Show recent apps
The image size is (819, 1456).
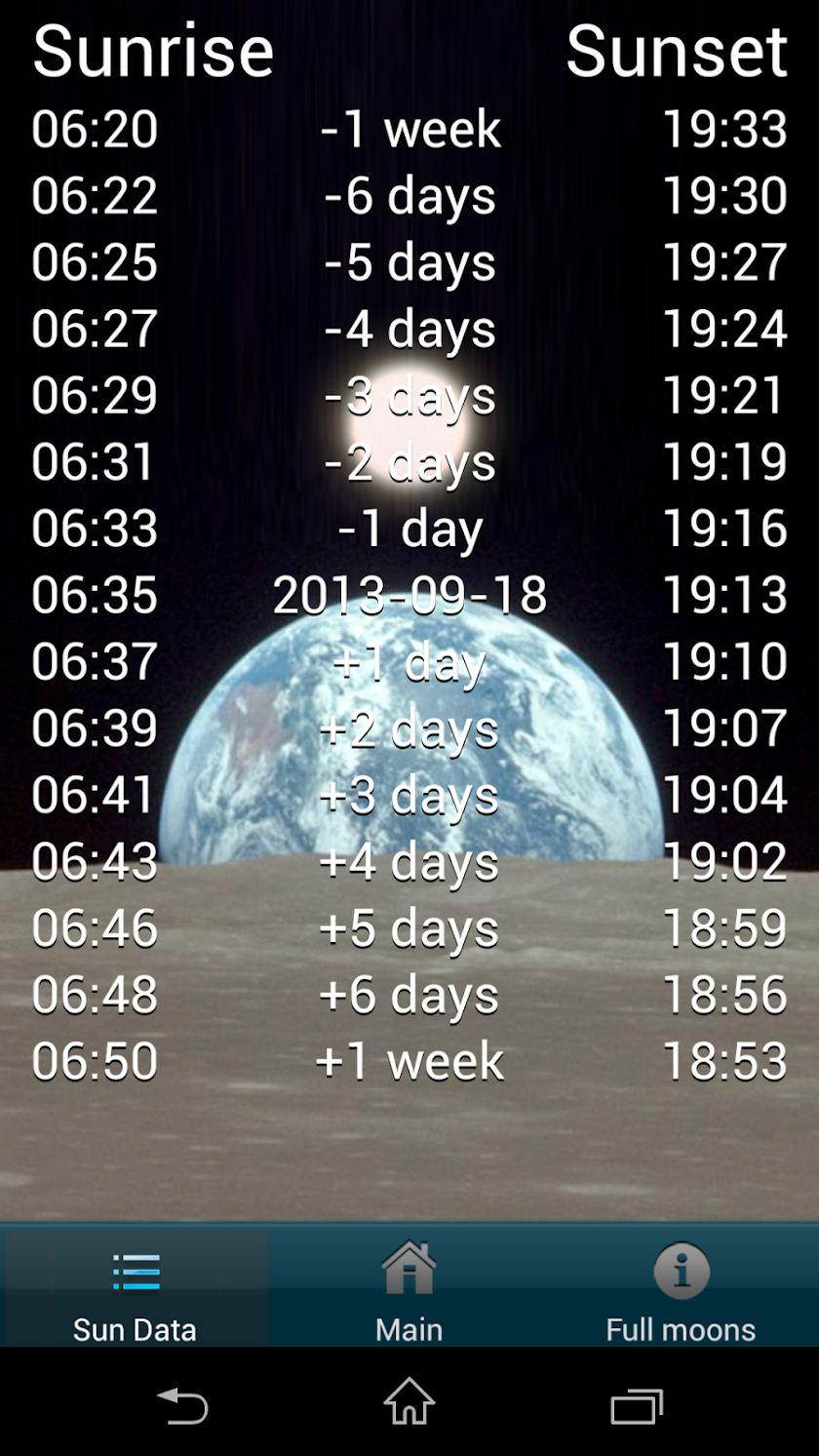(636, 1405)
